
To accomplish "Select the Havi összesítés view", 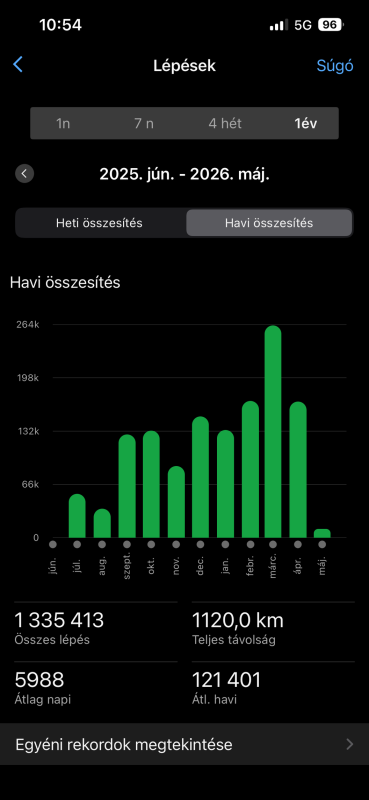I will (269, 223).
